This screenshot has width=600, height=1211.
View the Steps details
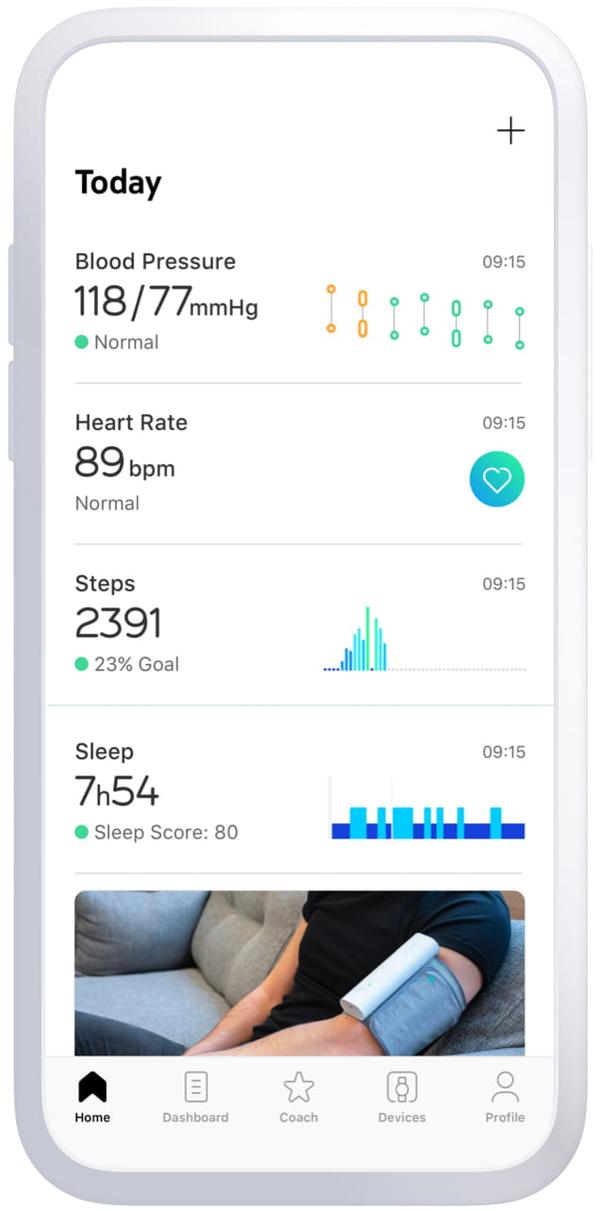pyautogui.click(x=300, y=625)
